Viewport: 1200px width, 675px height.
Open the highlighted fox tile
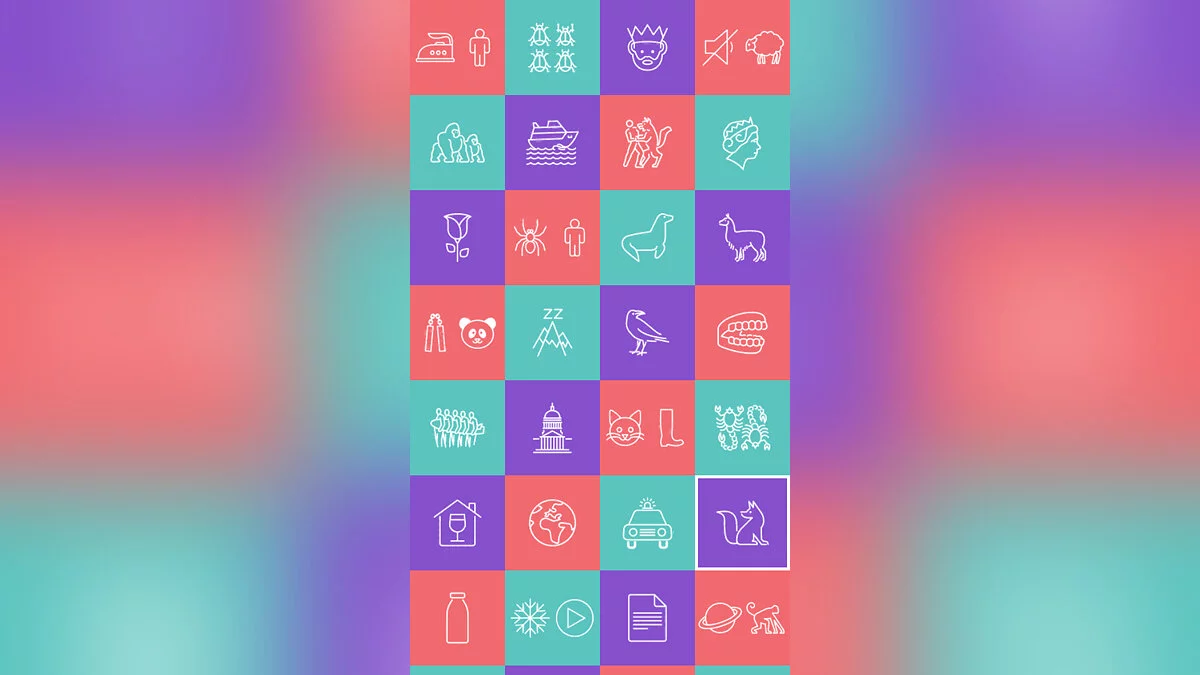point(742,522)
